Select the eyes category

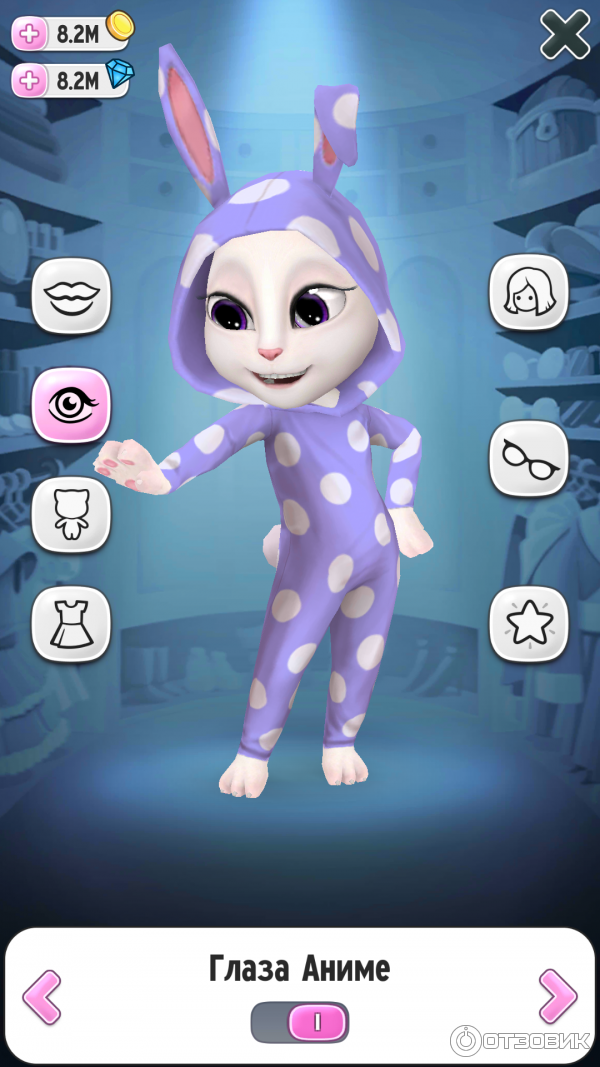pyautogui.click(x=71, y=405)
